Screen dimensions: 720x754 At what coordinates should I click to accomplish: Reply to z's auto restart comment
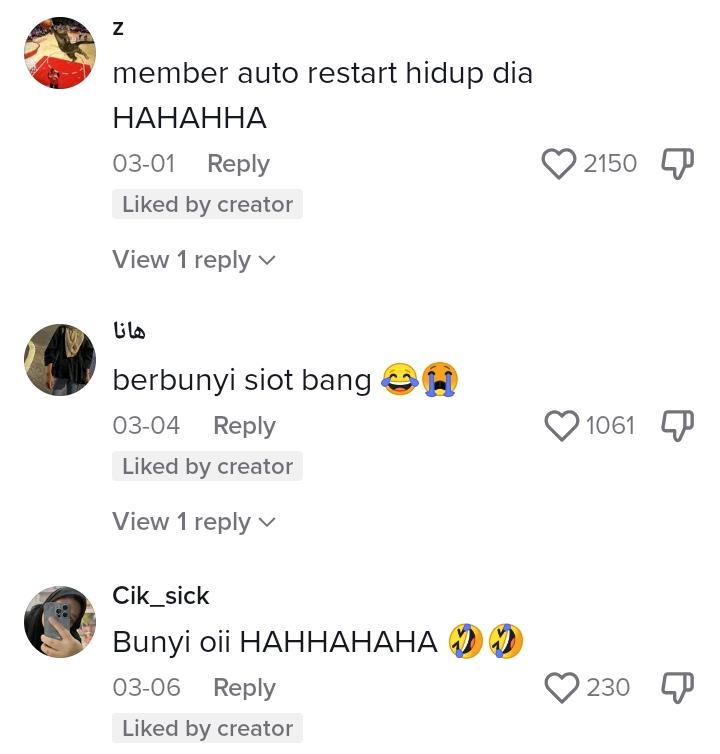[238, 163]
